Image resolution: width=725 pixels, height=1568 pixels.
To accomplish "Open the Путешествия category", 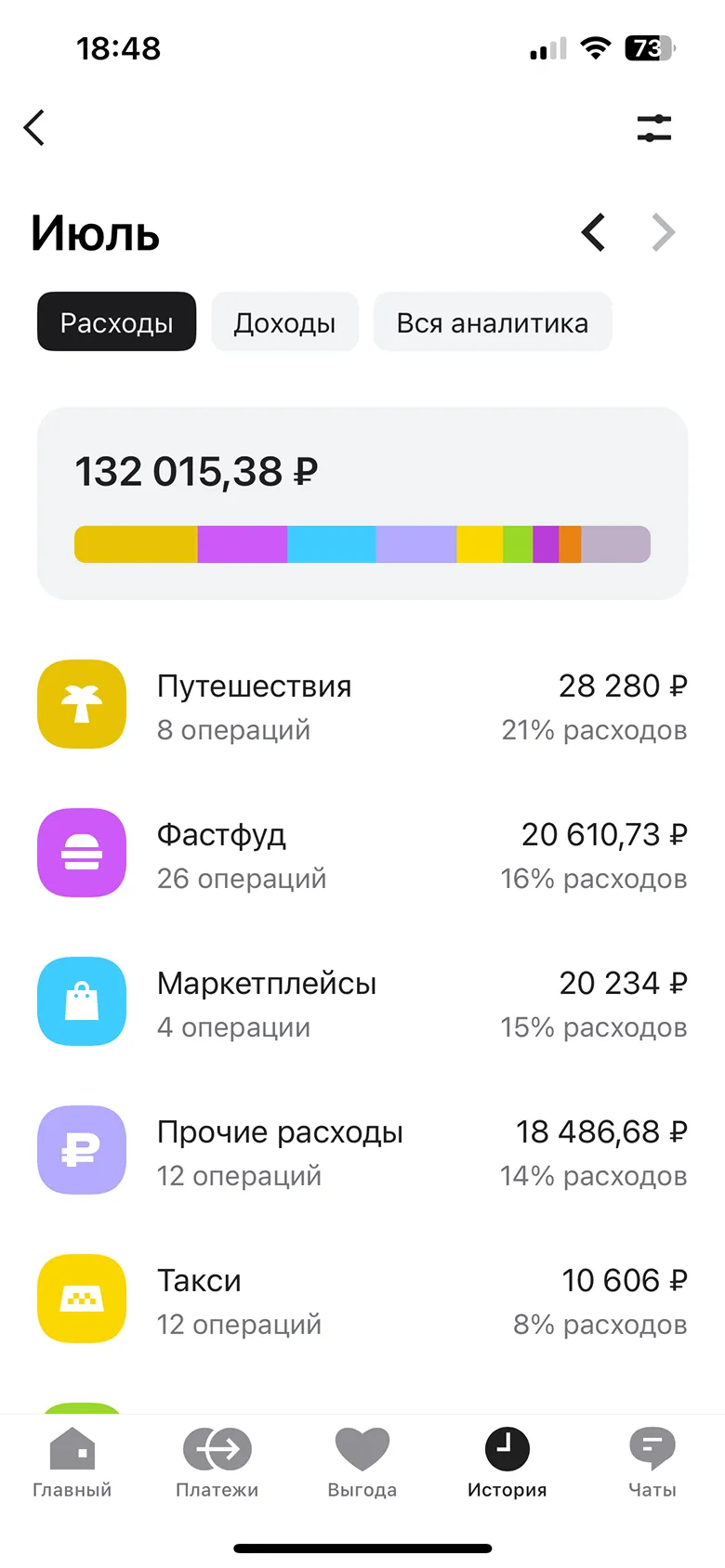I will [x=362, y=706].
